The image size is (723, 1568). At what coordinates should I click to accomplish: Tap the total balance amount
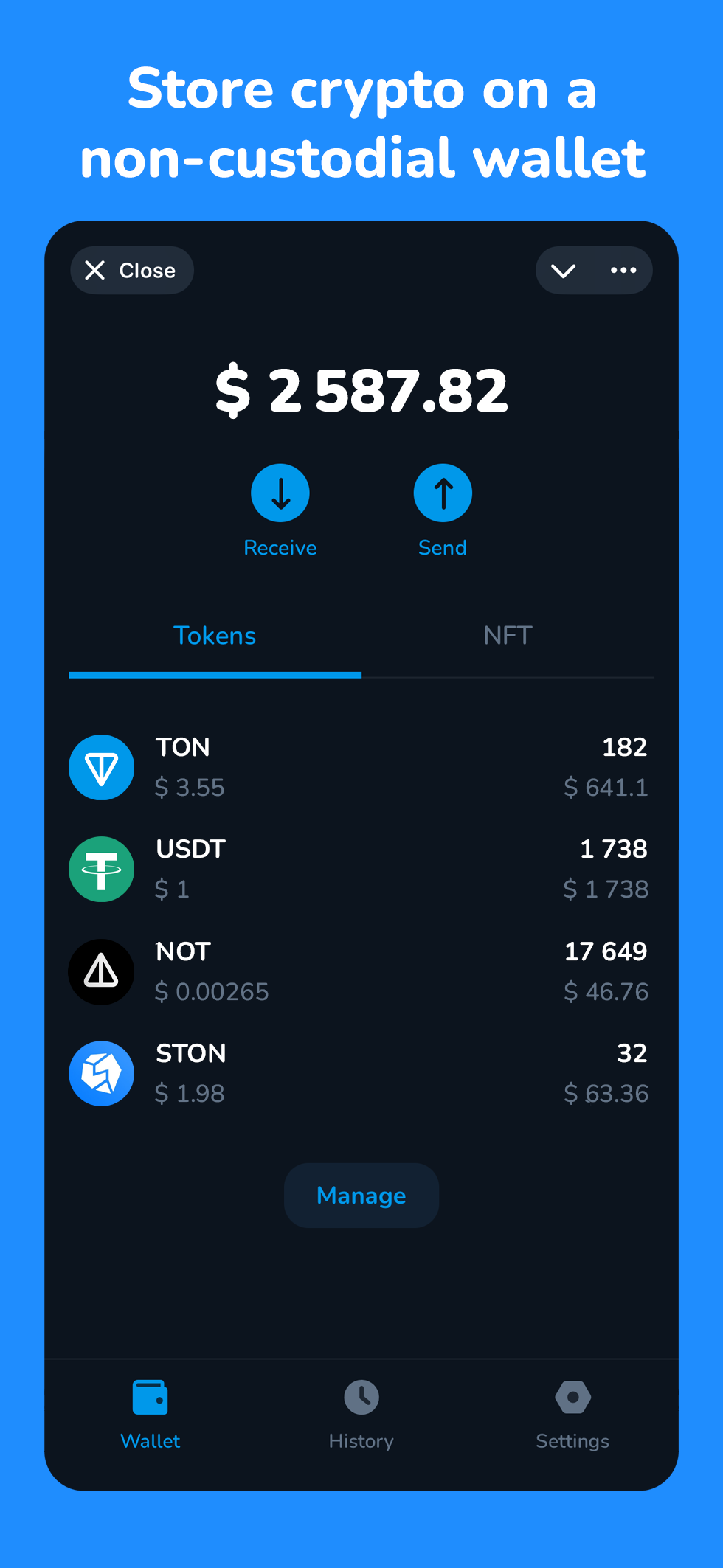(361, 390)
